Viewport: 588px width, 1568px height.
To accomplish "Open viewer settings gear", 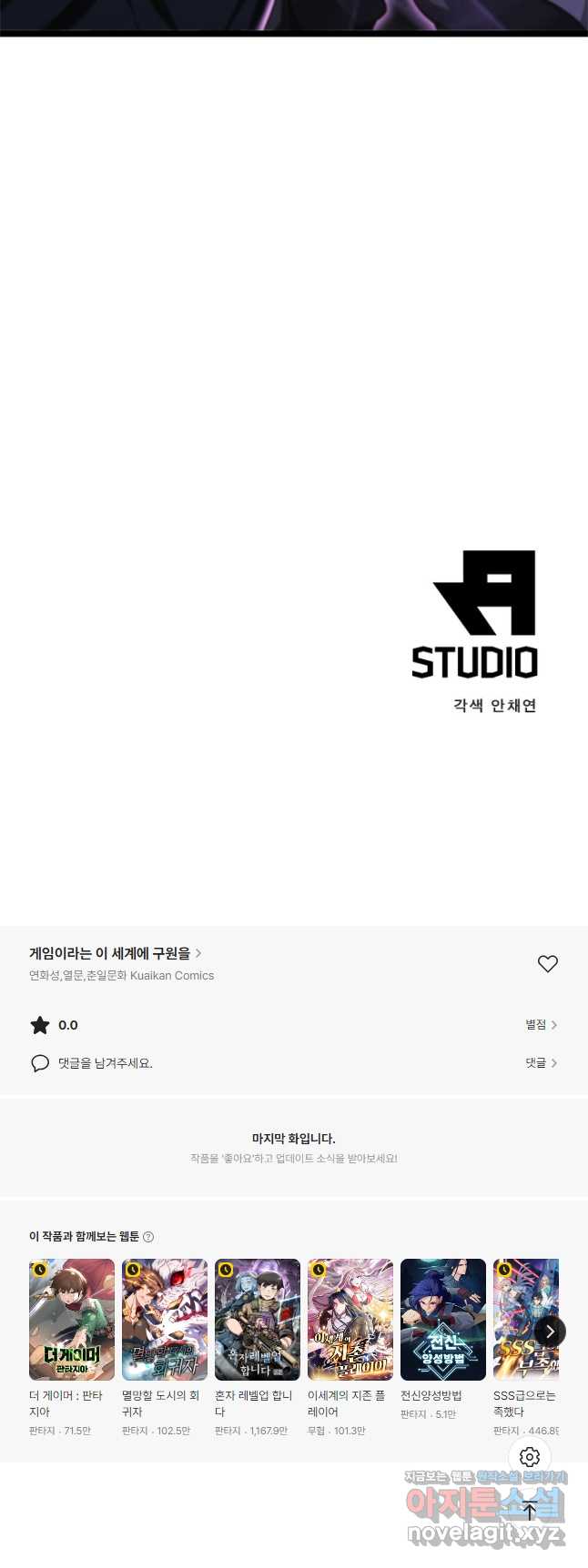I will click(x=530, y=1457).
